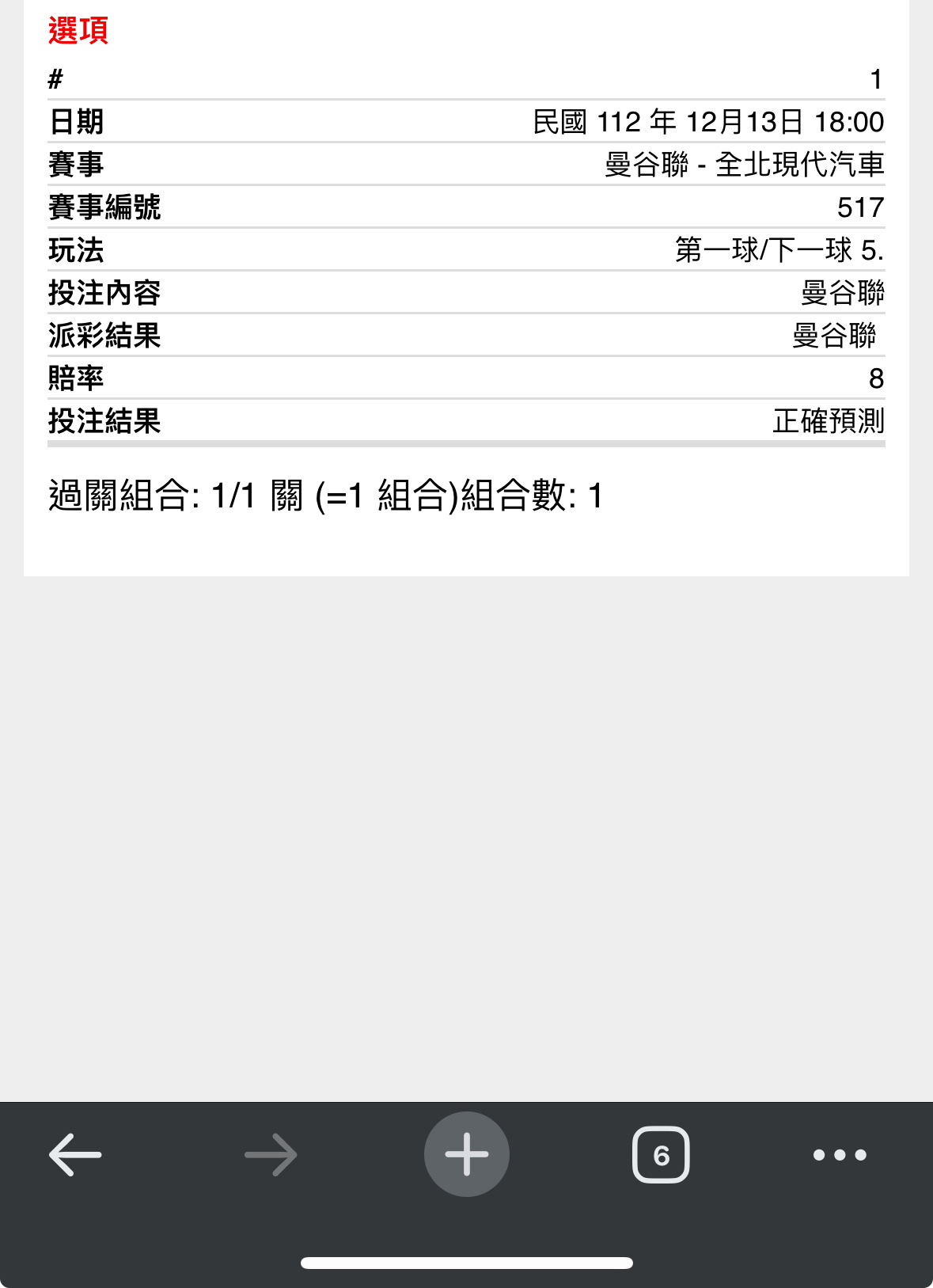Go back to the previous page
This screenshot has width=933, height=1288.
75,1155
